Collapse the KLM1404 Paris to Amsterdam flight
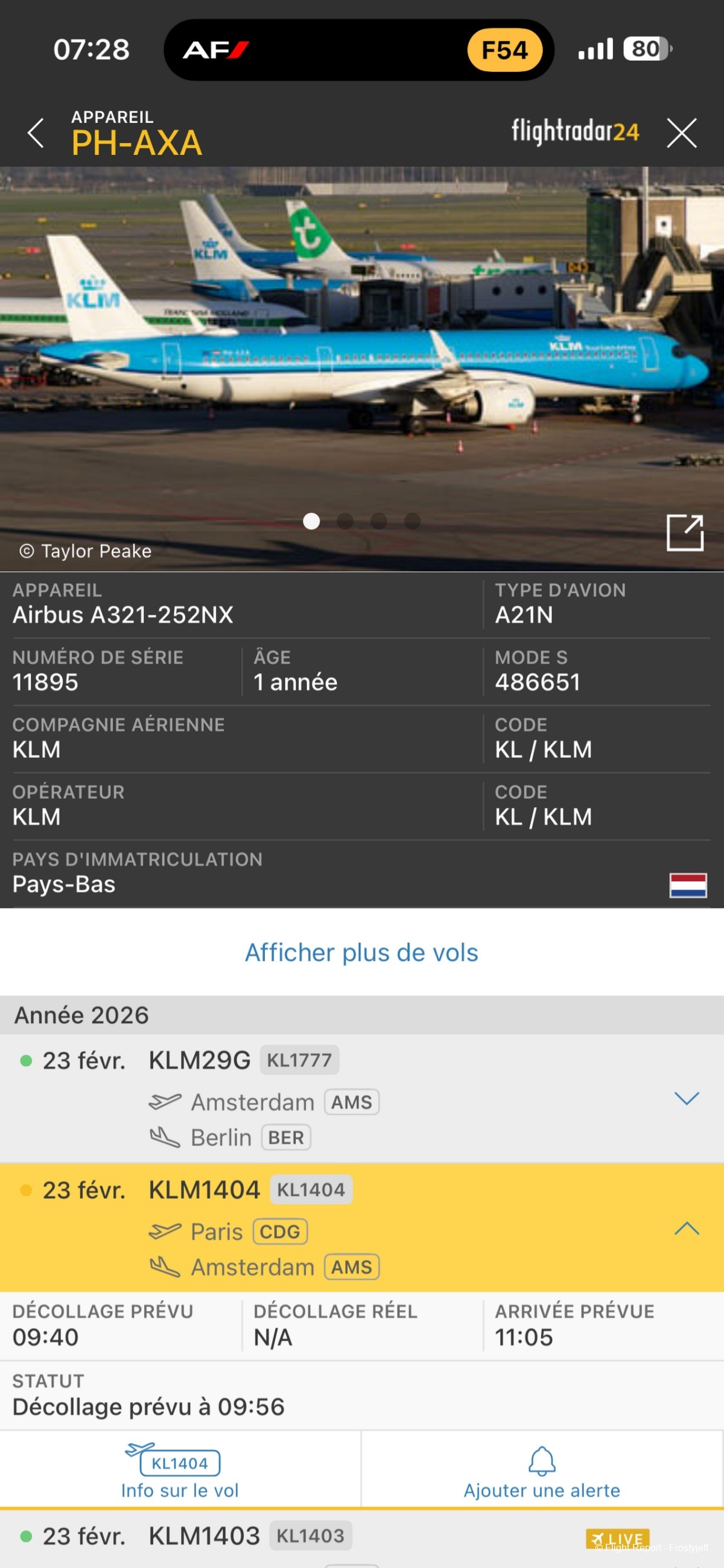The image size is (724, 1568). click(x=686, y=1228)
